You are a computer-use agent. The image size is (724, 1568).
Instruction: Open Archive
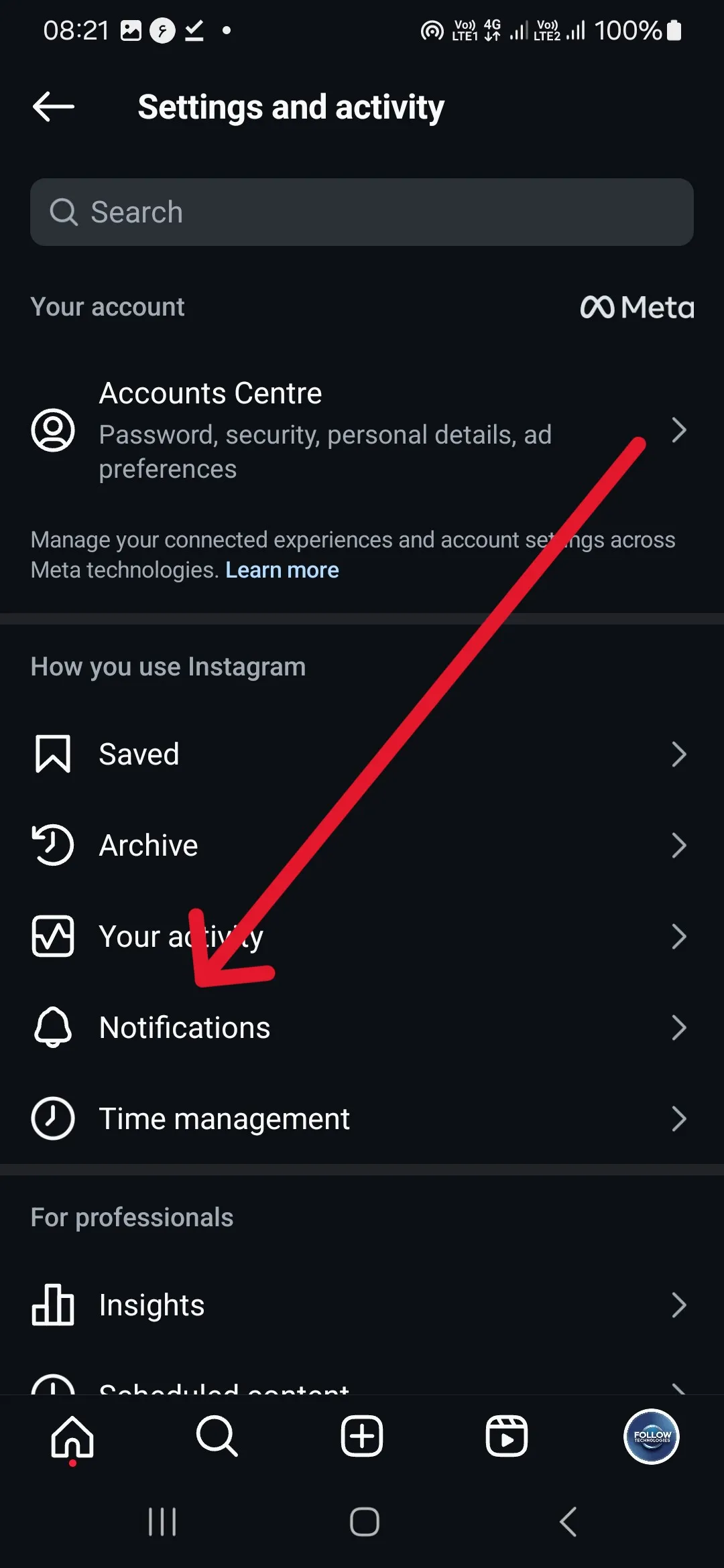click(362, 846)
